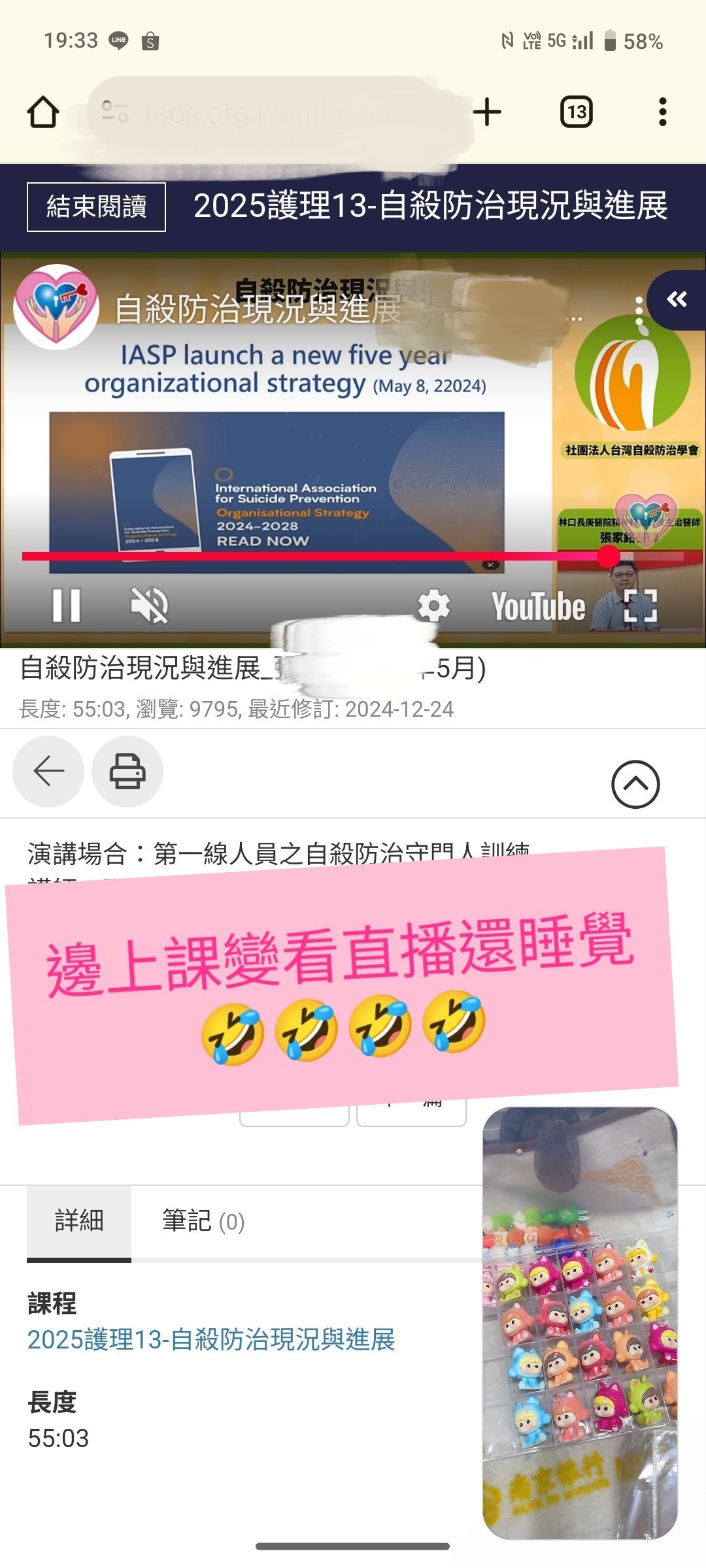Watch on YouTube via the logo
Image resolution: width=706 pixels, height=1568 pixels.
pyautogui.click(x=538, y=606)
